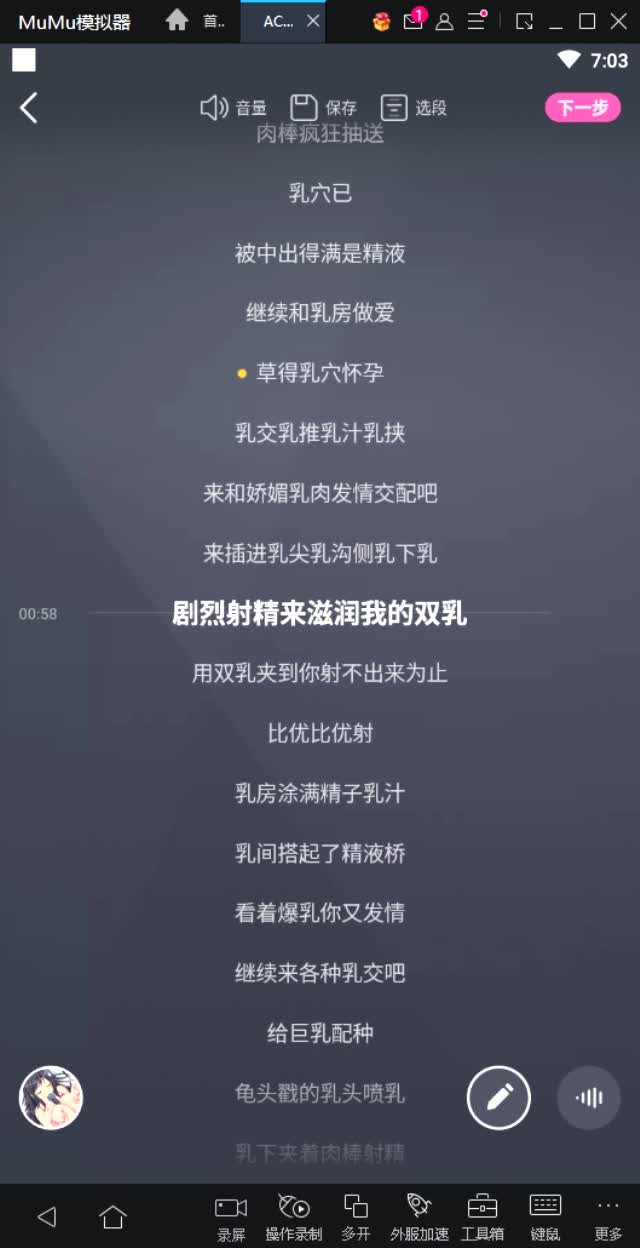
Task: Open 外服加速 accelerator
Action: click(x=419, y=1217)
